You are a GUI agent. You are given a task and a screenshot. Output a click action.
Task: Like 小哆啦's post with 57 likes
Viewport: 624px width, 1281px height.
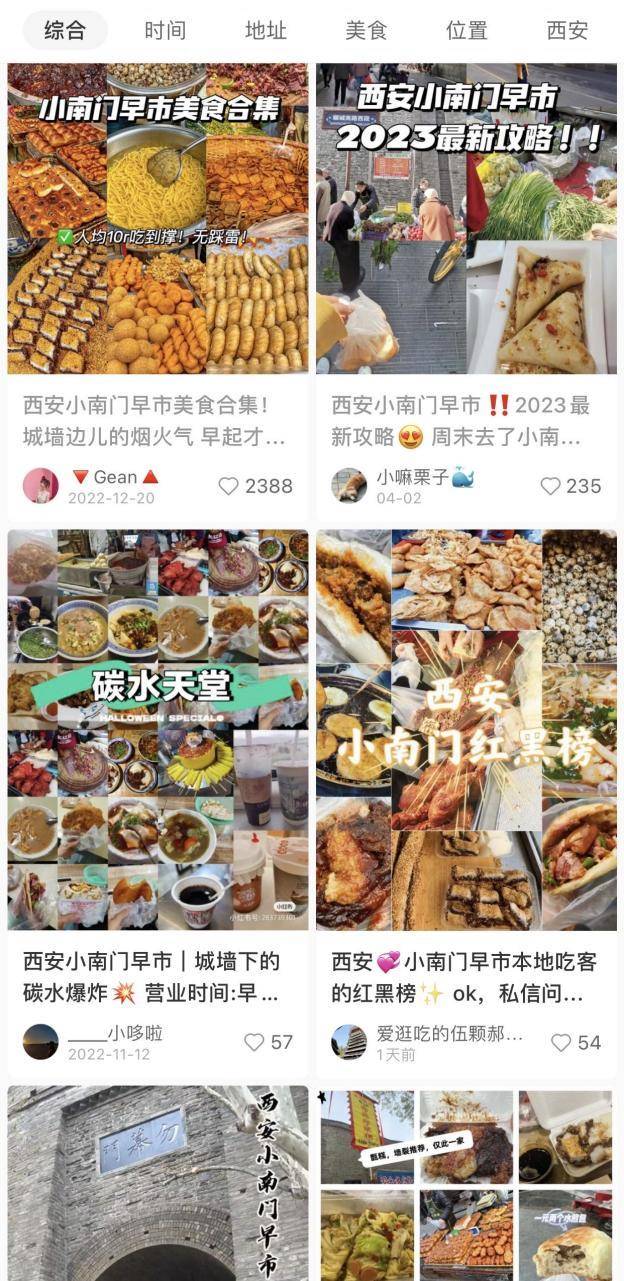[x=255, y=1042]
